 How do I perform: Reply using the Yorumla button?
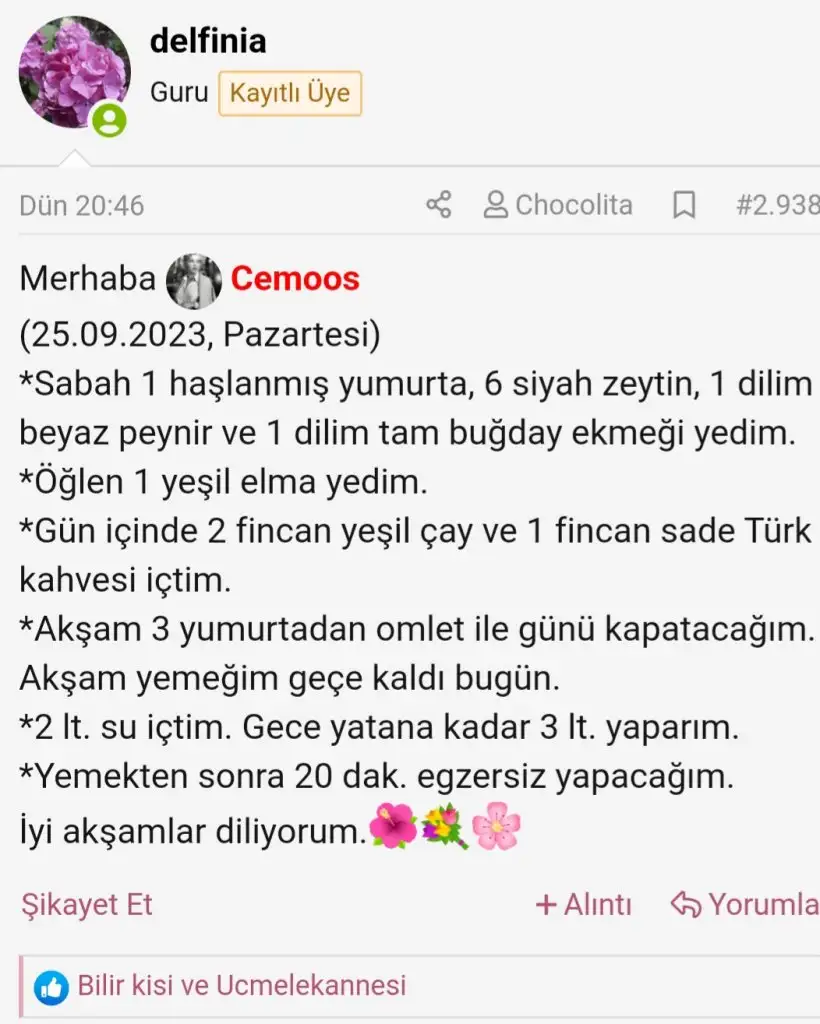point(746,905)
